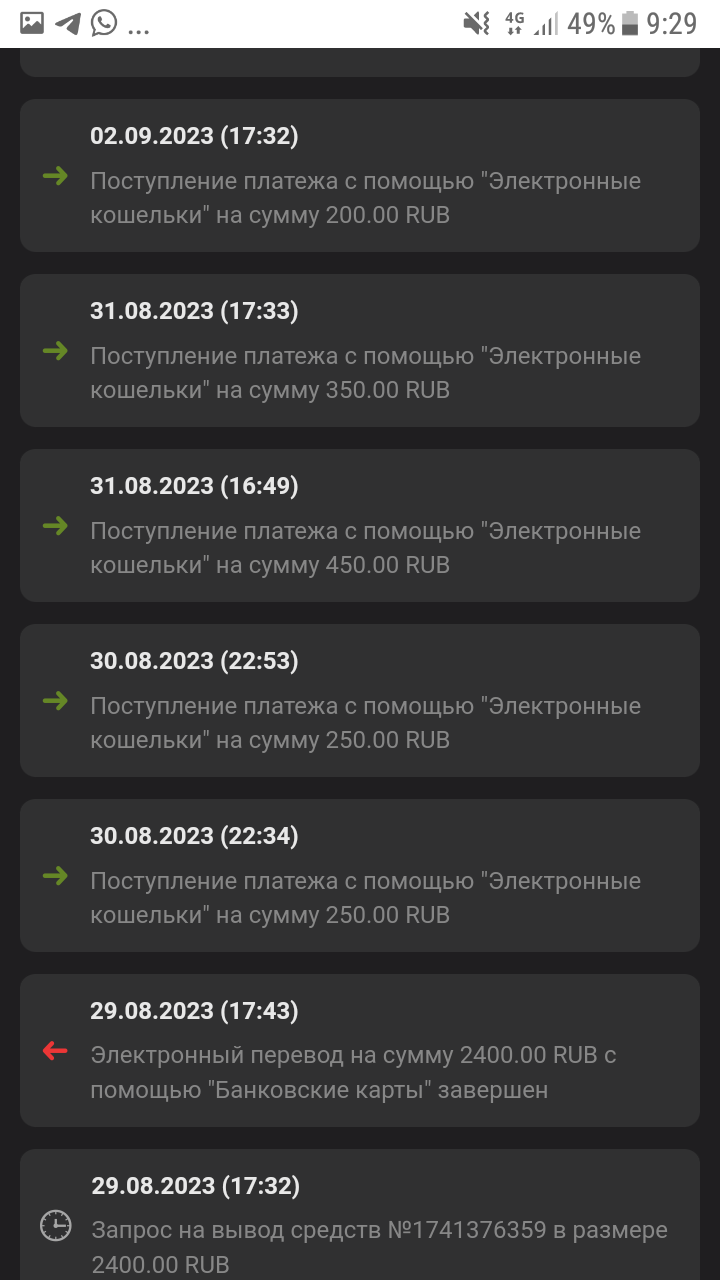Open withdrawal request №1741376359 entry

(360, 1222)
